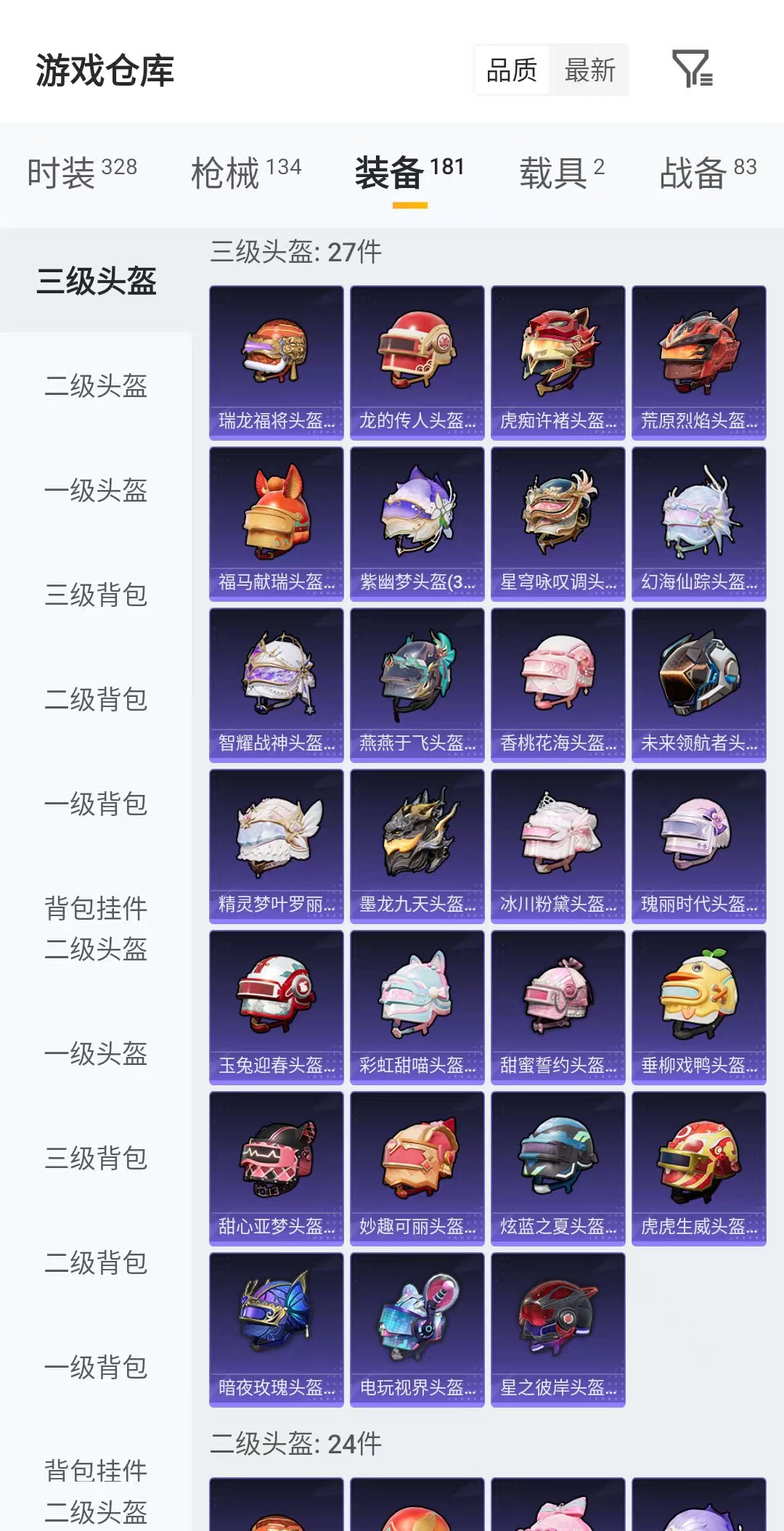Viewport: 784px width, 1531px height.
Task: Switch sorting to 品质
Action: [513, 70]
